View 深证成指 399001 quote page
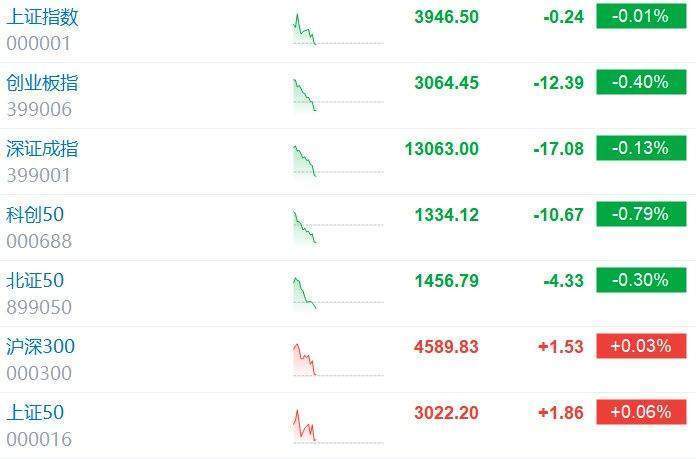 point(43,149)
